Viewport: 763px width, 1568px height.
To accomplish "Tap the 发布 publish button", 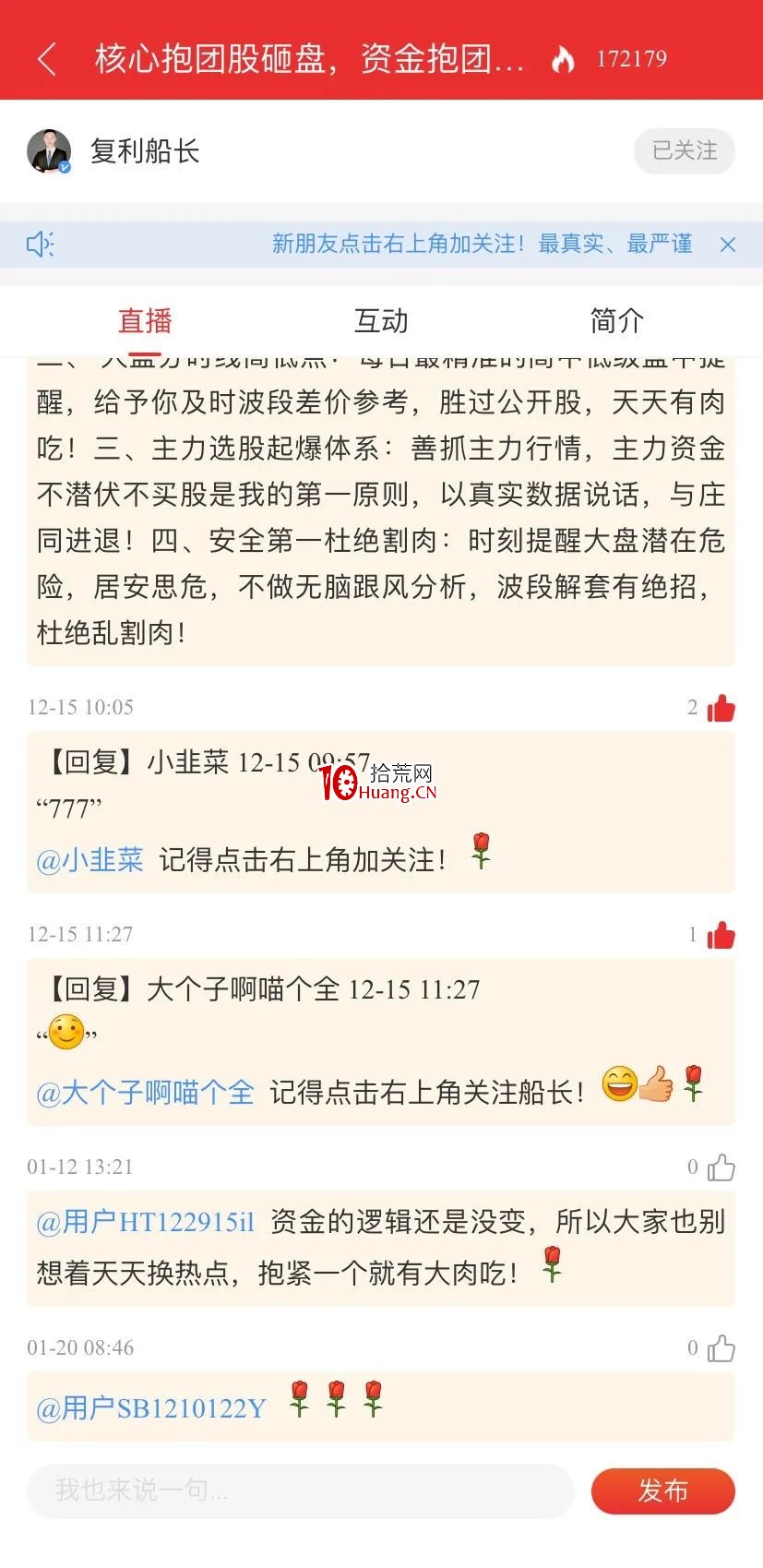I will [662, 1490].
